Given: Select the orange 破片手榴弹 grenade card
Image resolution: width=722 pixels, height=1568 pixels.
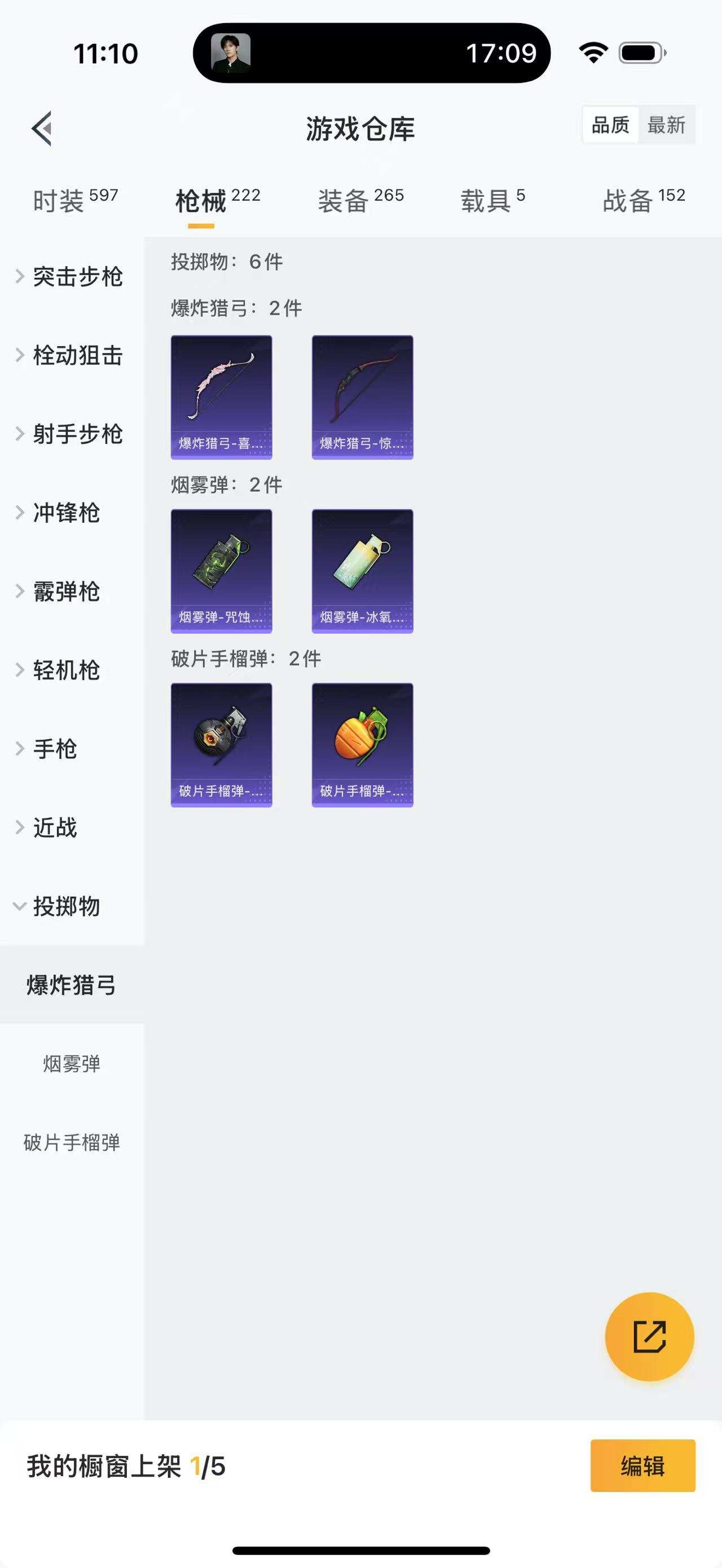Looking at the screenshot, I should click(x=362, y=745).
